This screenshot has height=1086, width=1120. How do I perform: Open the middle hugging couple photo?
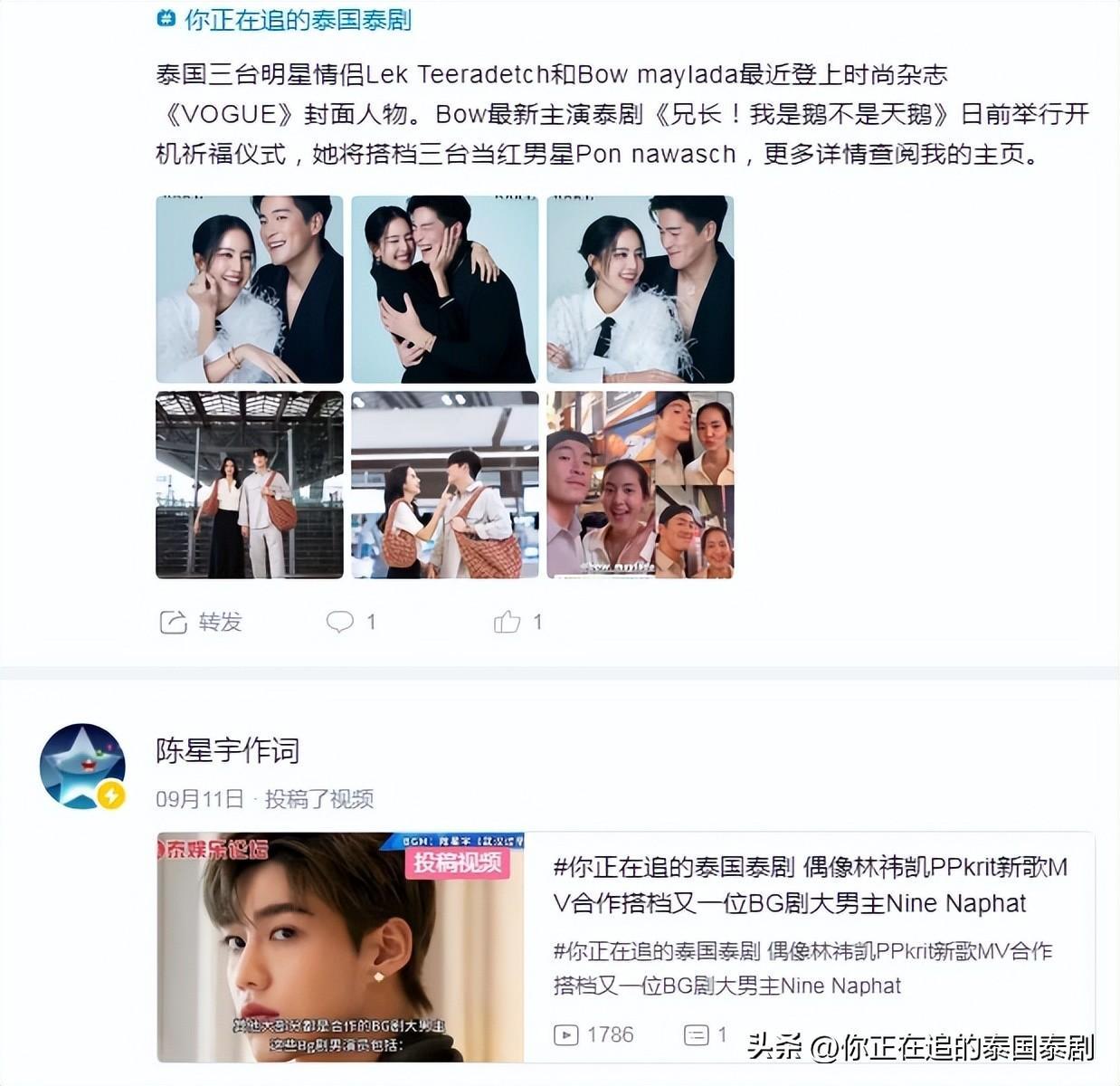(x=444, y=289)
